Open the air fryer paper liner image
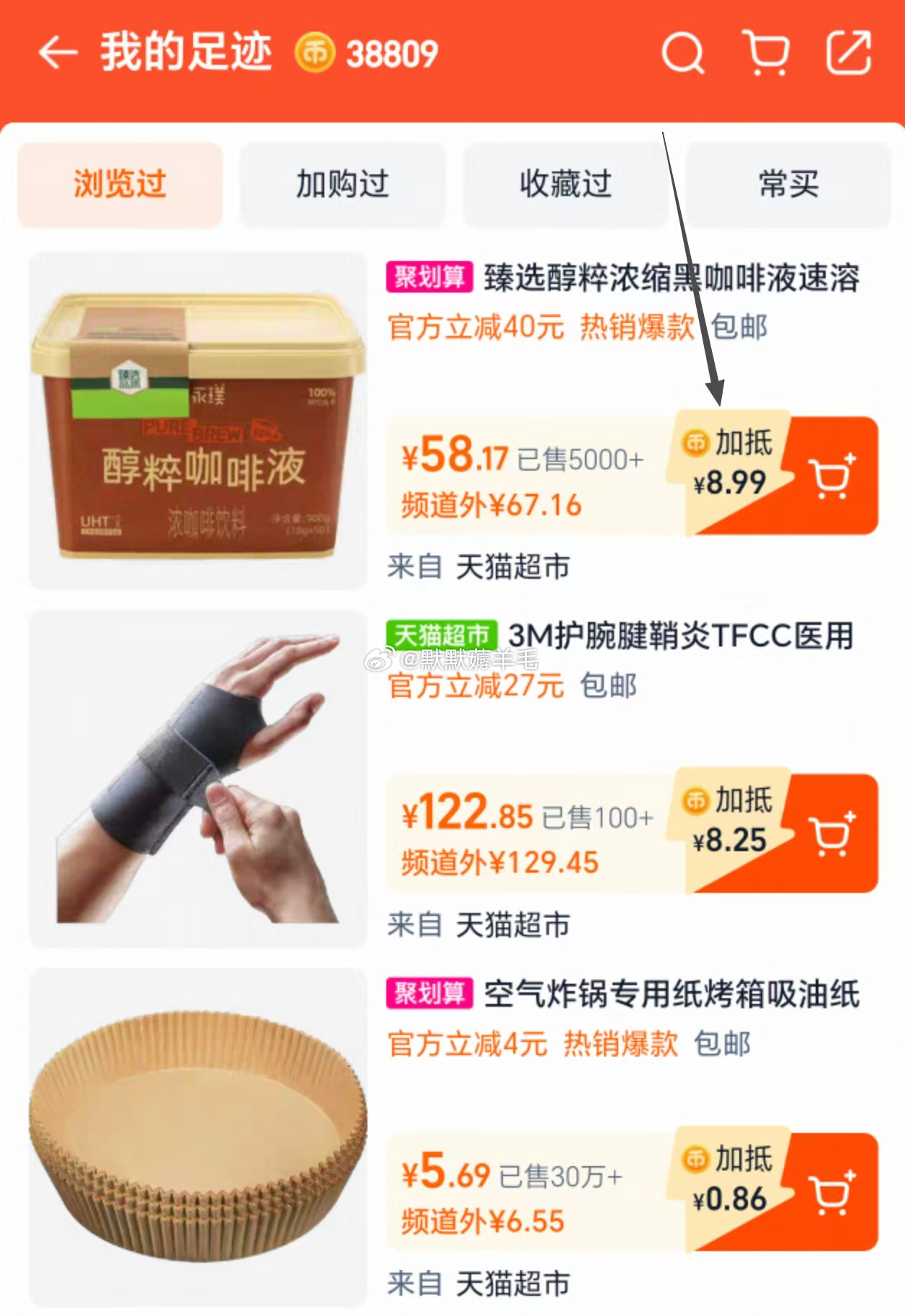The image size is (905, 1316). (198, 1137)
